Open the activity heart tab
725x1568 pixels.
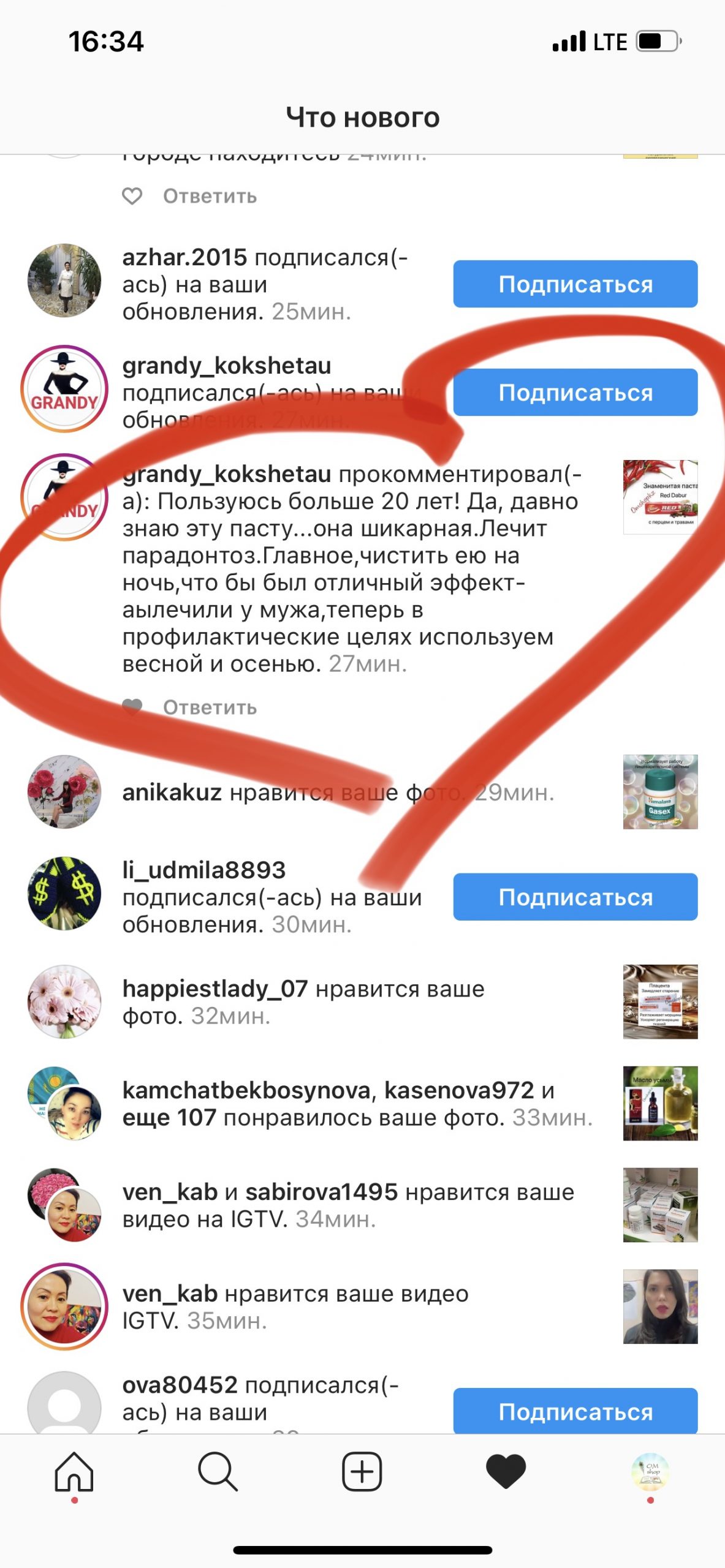click(506, 1471)
